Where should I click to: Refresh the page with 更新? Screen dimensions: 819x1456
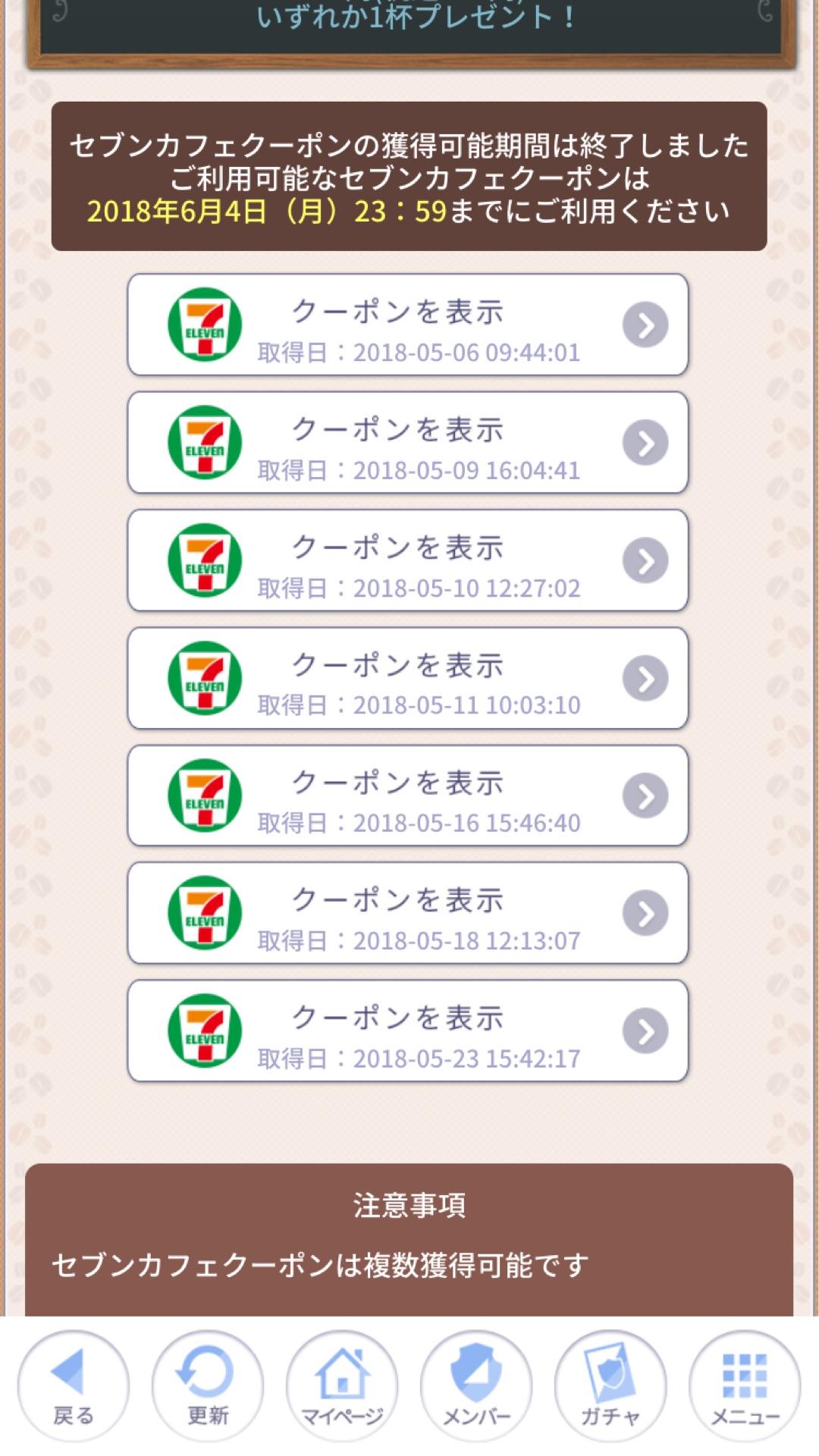[x=208, y=1386]
